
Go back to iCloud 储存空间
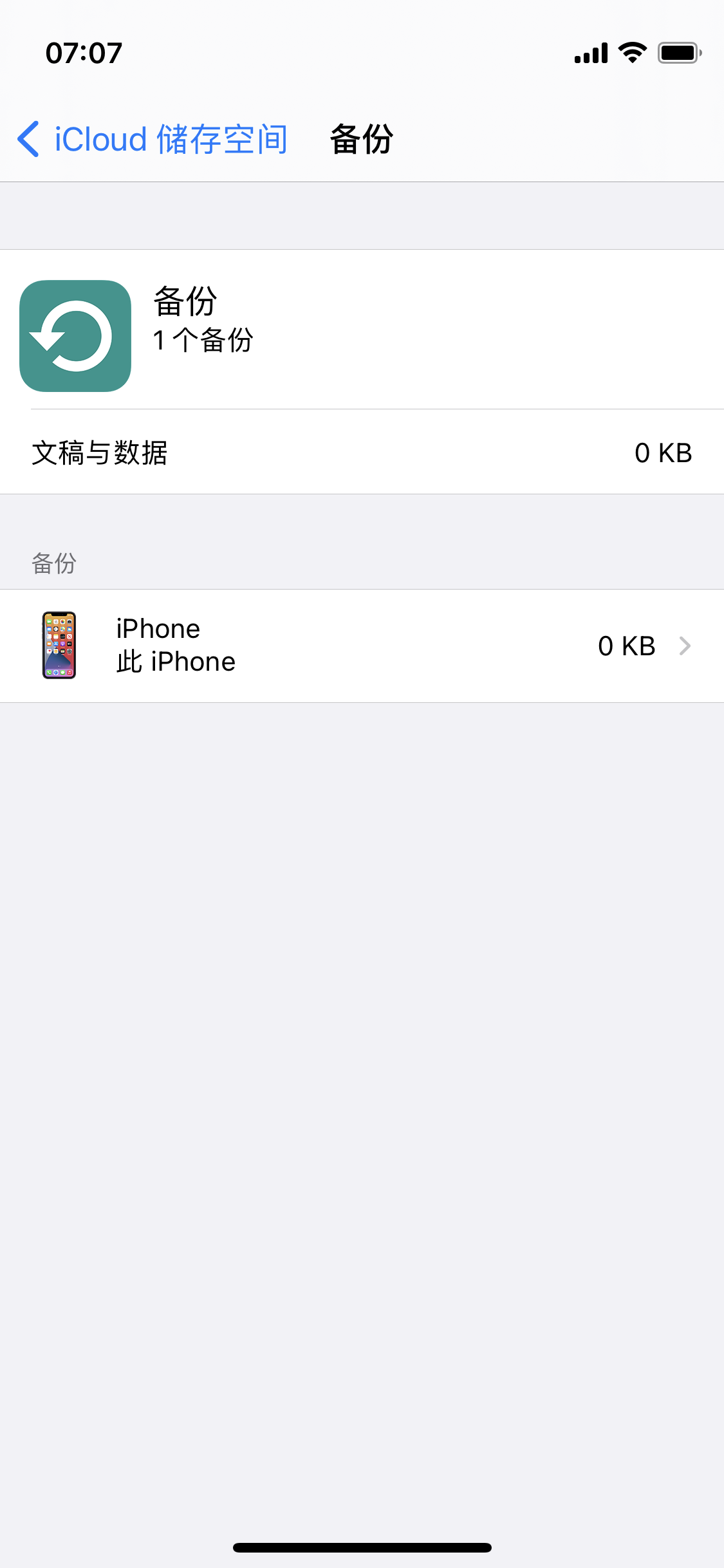pos(152,139)
